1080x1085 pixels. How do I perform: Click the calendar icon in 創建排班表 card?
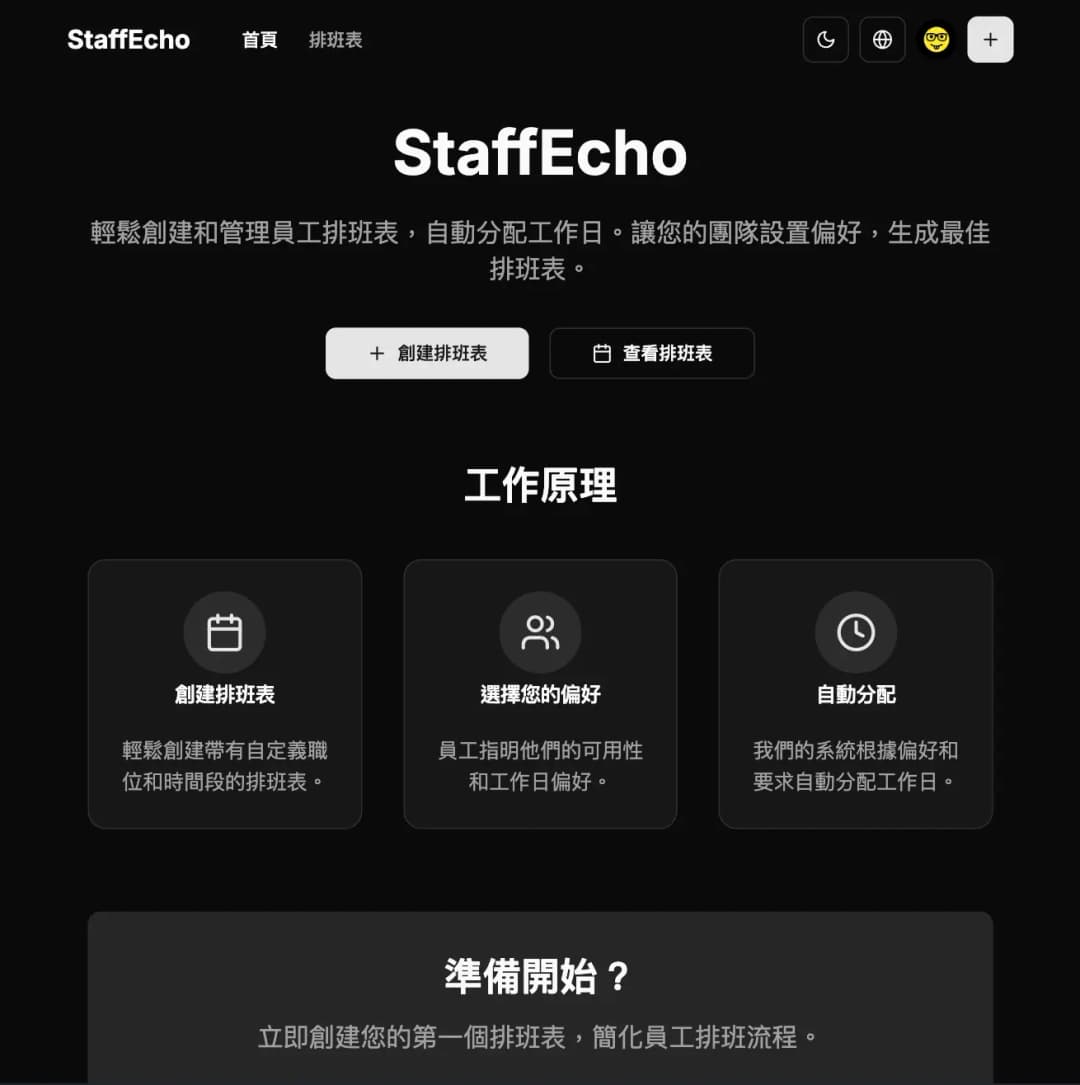pos(225,631)
